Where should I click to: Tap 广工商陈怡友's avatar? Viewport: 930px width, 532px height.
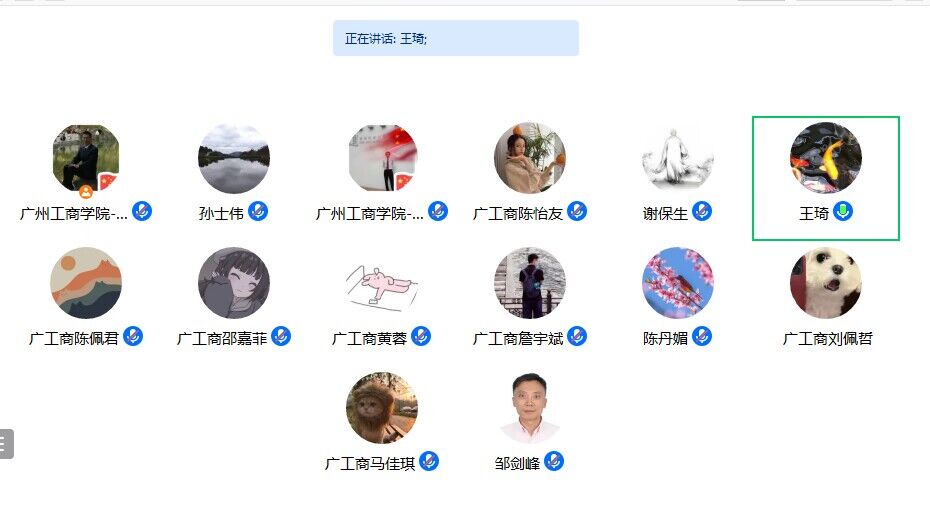(x=530, y=160)
